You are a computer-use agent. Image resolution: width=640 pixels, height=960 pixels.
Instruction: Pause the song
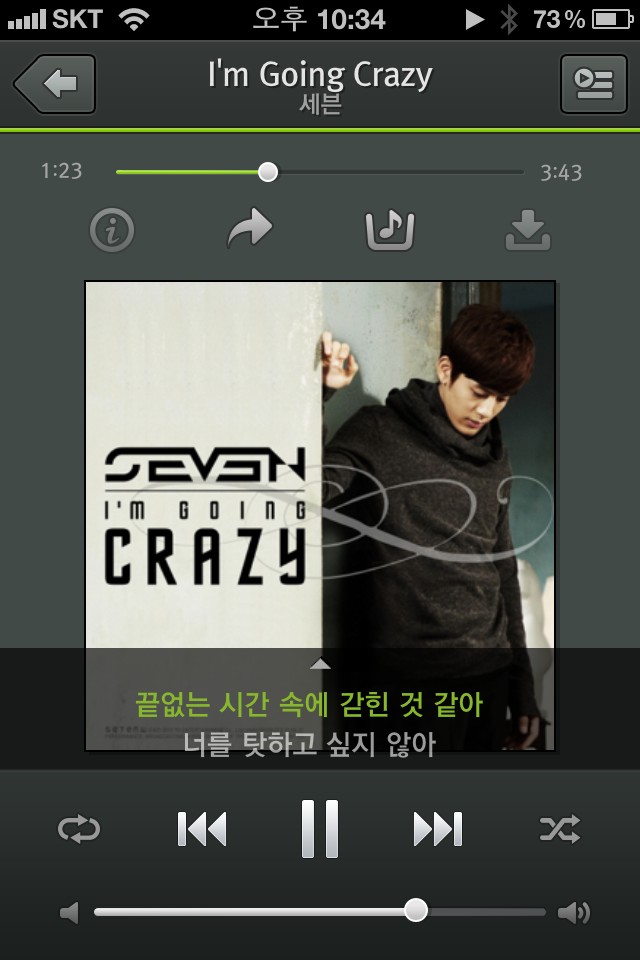tap(320, 829)
